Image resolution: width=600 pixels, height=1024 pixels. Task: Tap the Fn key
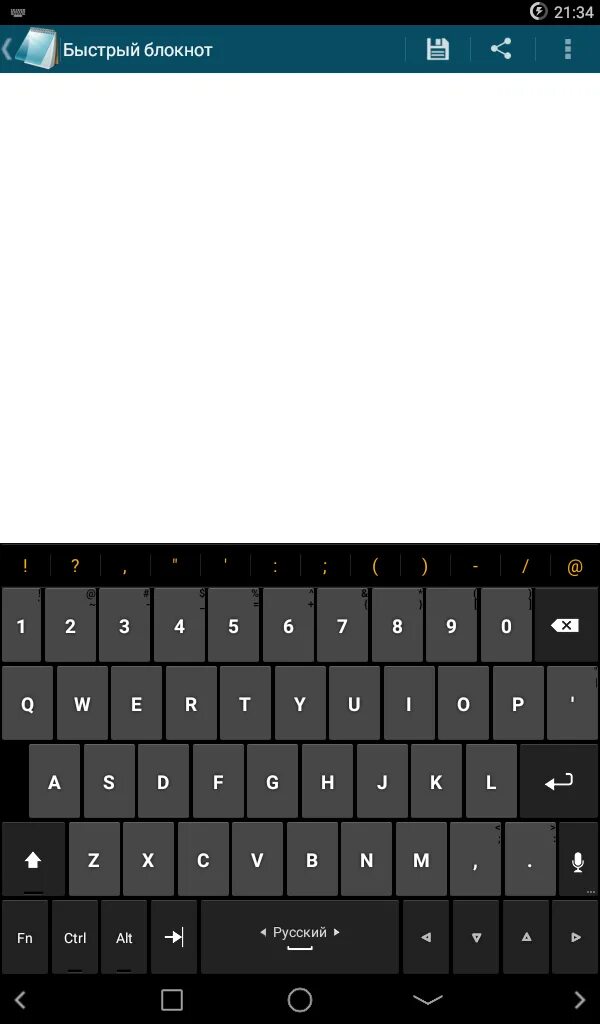click(25, 938)
